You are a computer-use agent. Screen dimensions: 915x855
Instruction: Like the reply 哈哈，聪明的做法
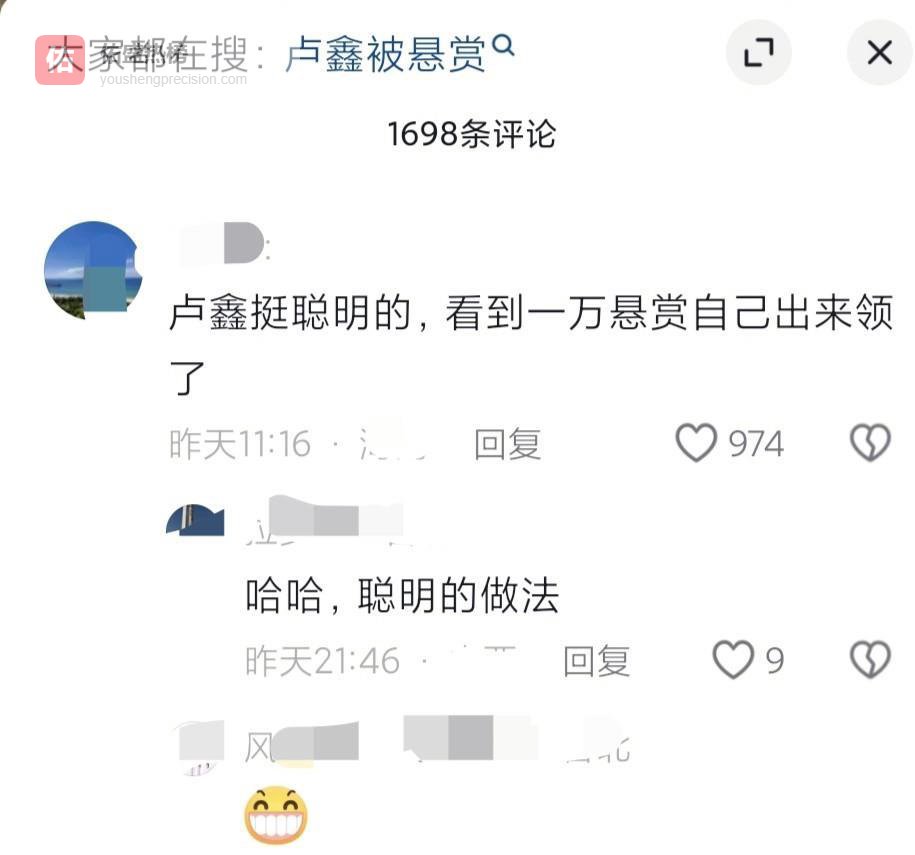(x=733, y=660)
